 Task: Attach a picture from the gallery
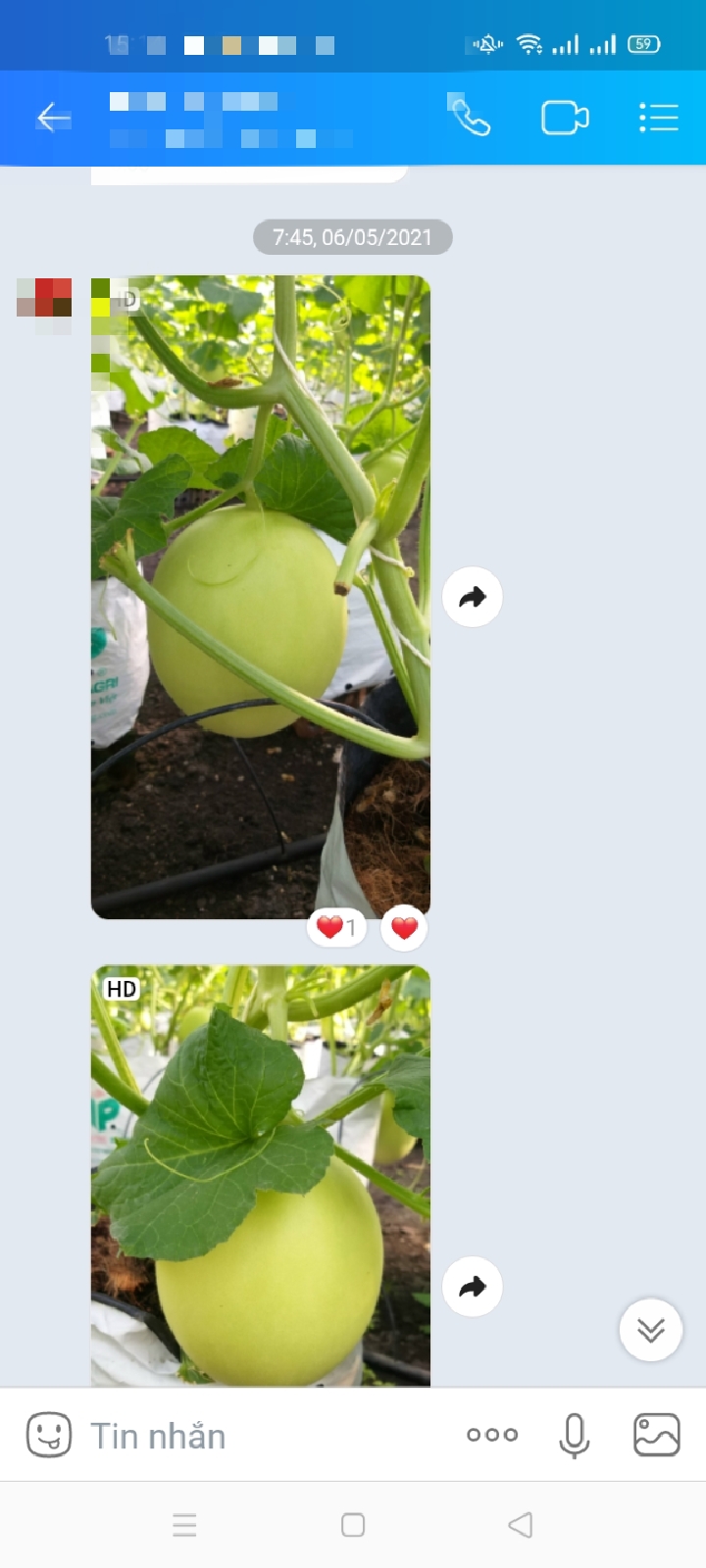[x=657, y=1436]
